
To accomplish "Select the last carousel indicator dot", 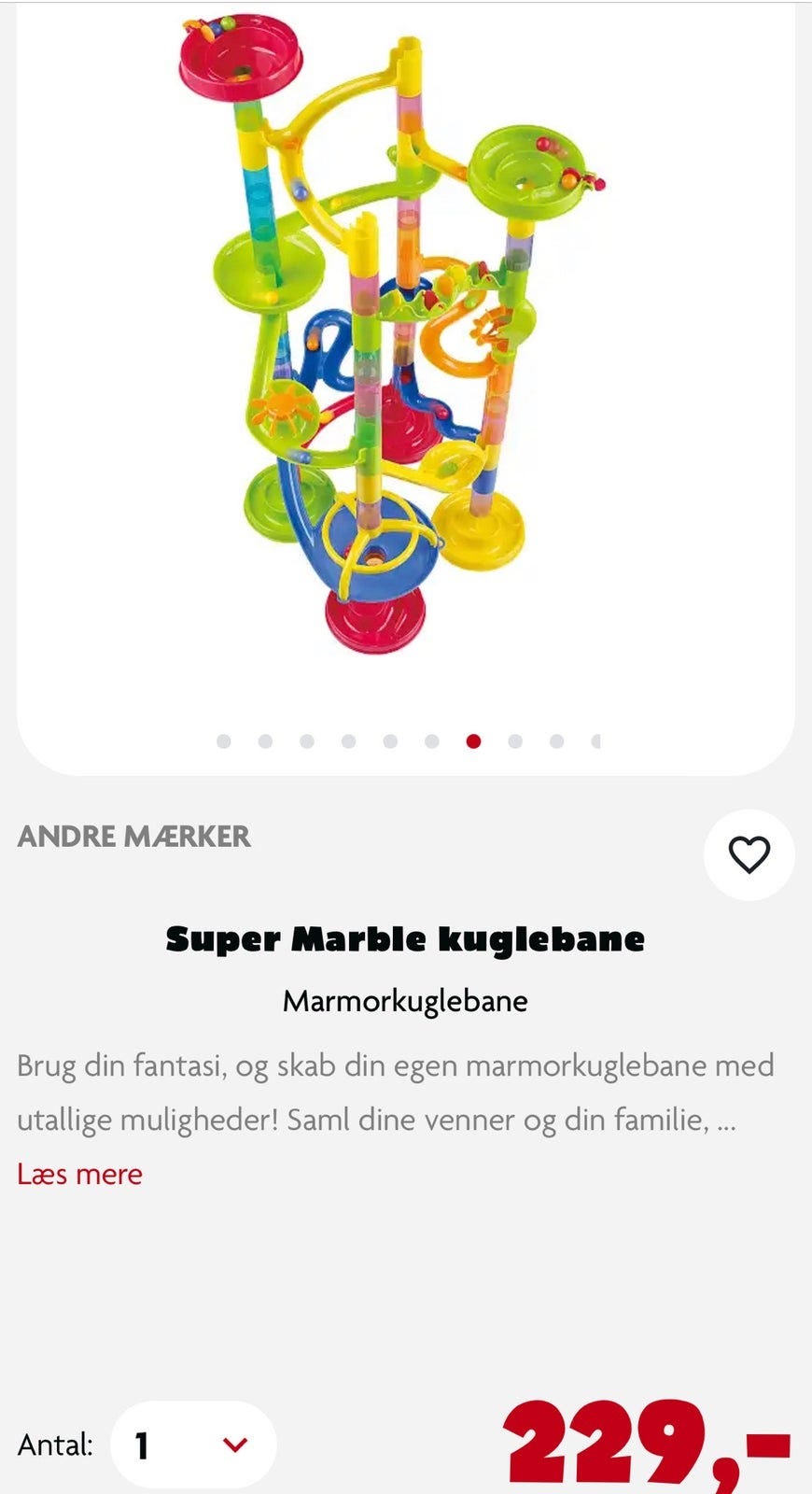I will [x=597, y=742].
